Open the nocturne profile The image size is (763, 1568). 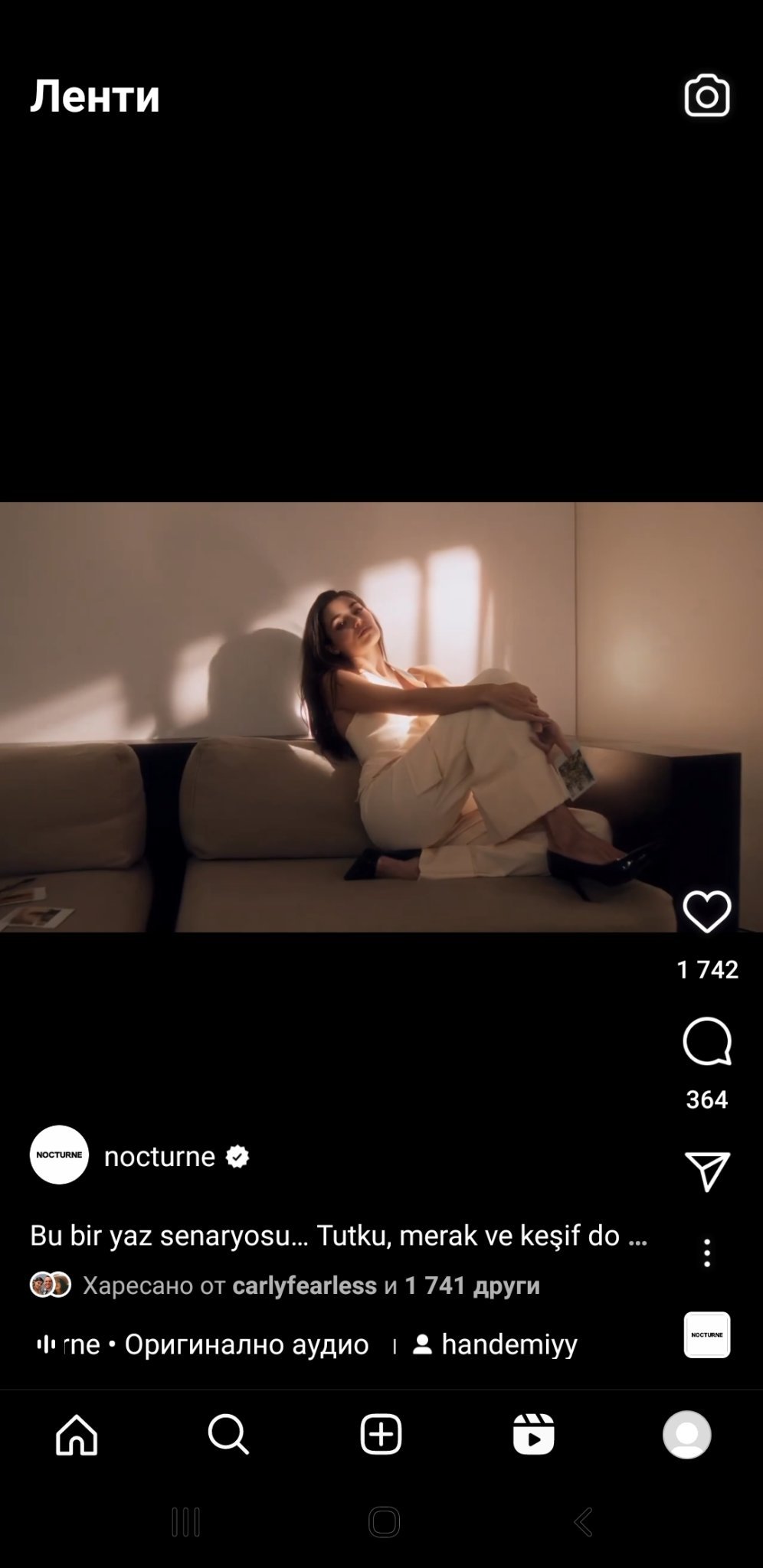pyautogui.click(x=159, y=1156)
